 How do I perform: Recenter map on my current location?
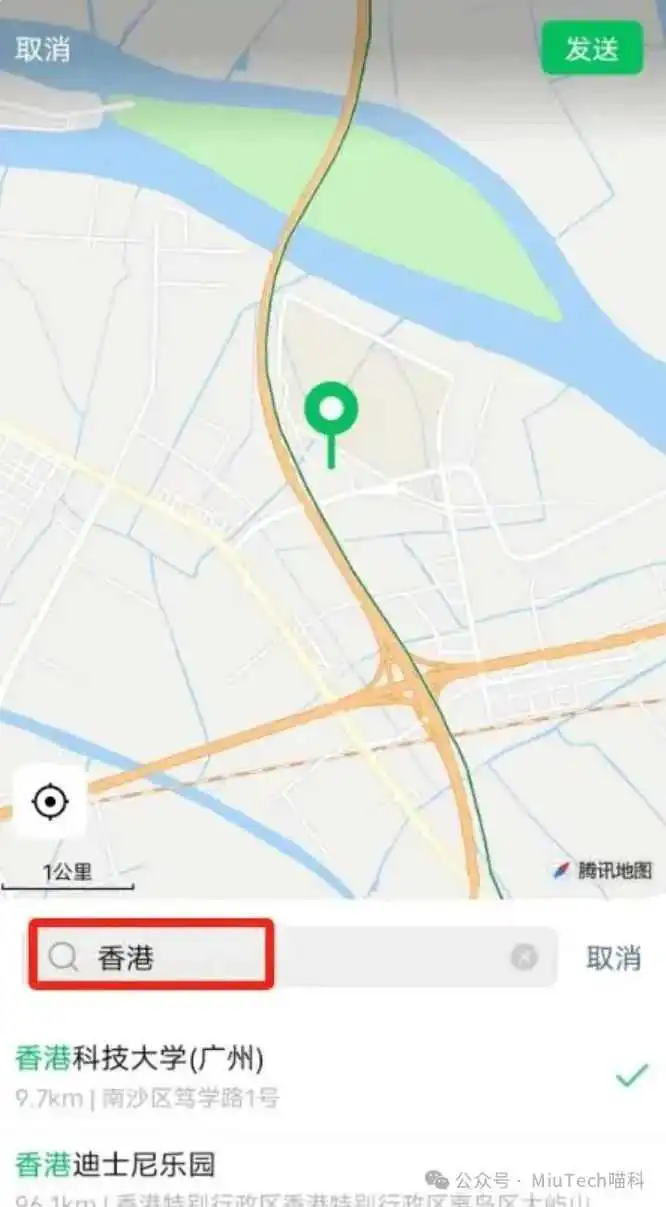pos(50,801)
